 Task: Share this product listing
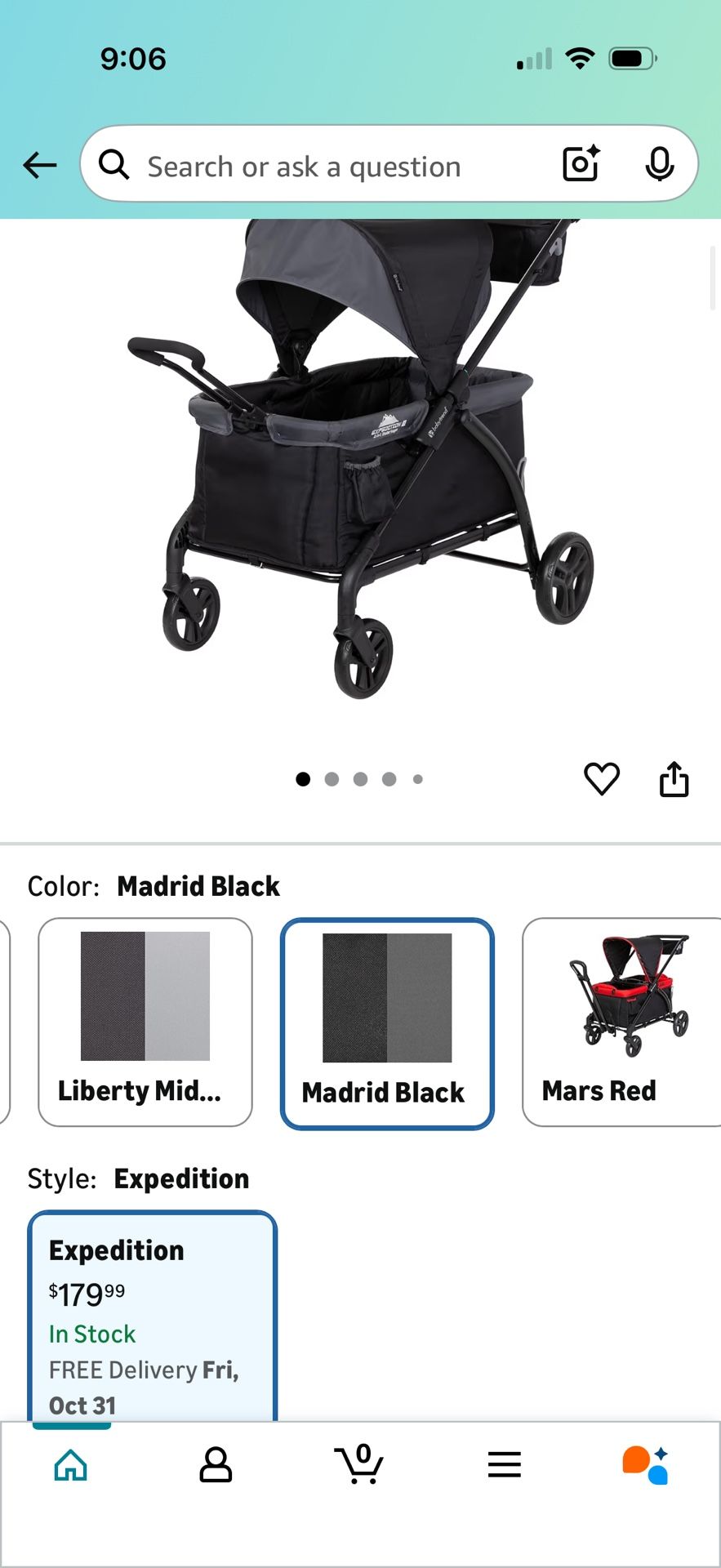[x=674, y=778]
